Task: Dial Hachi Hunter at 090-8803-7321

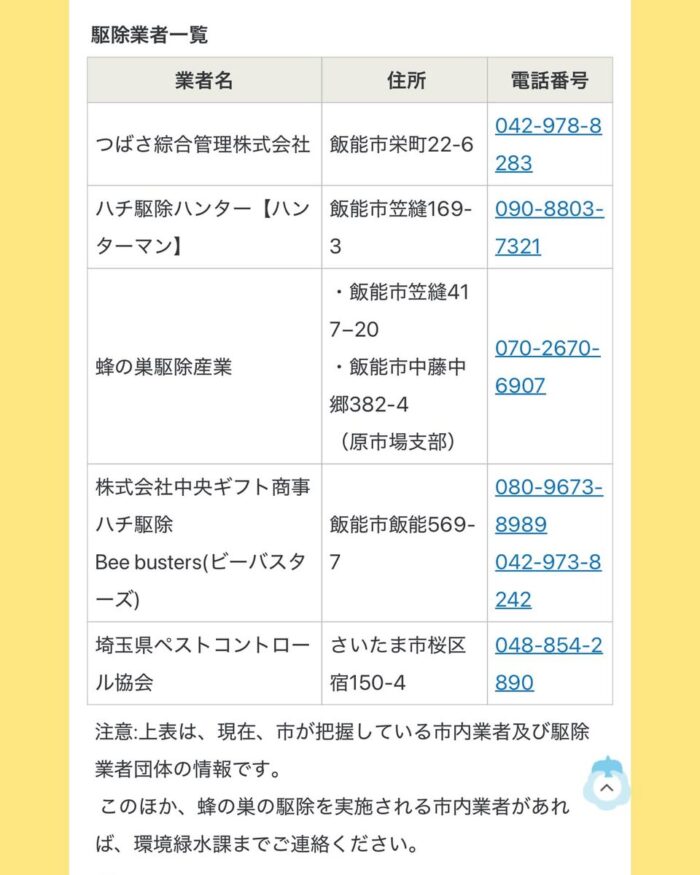Action: [x=549, y=211]
